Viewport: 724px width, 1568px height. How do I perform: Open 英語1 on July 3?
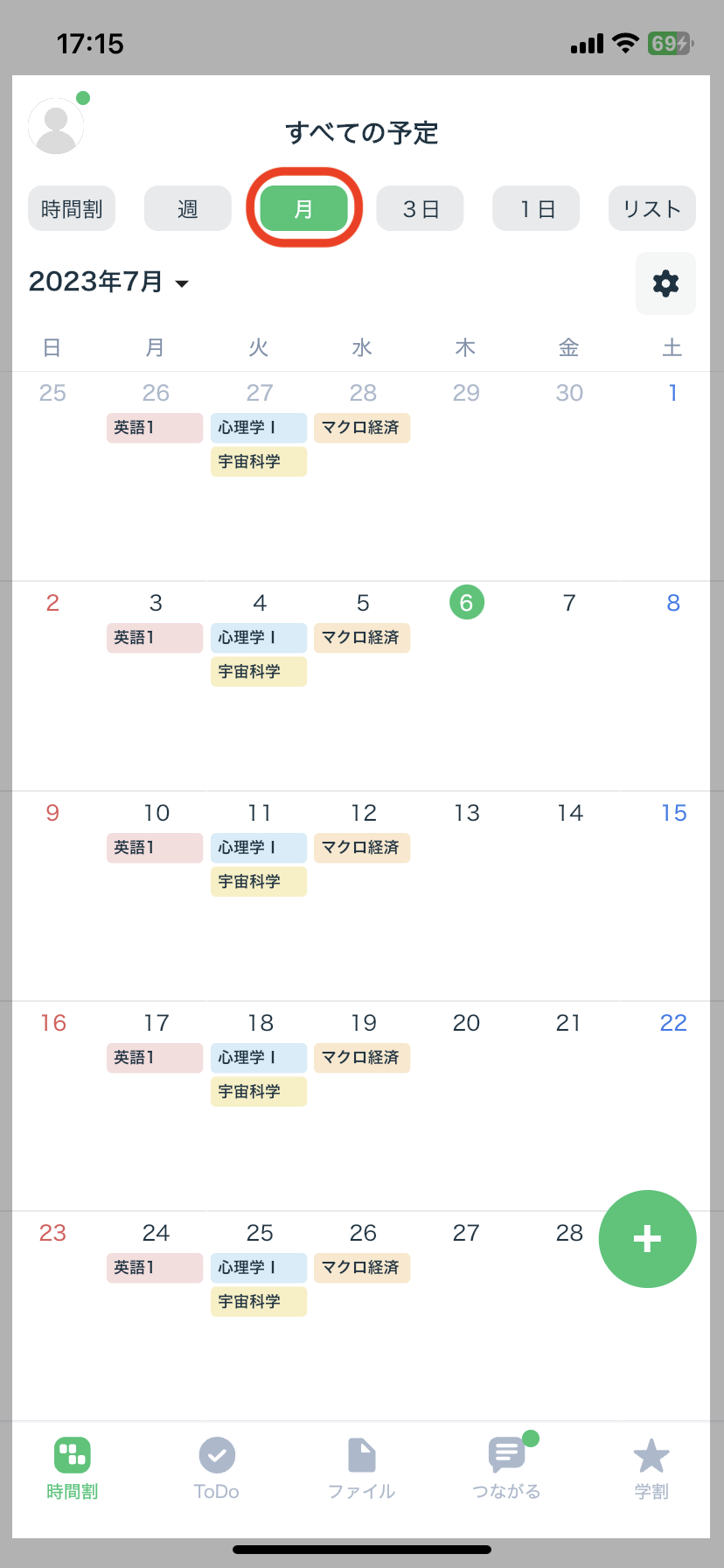[154, 638]
